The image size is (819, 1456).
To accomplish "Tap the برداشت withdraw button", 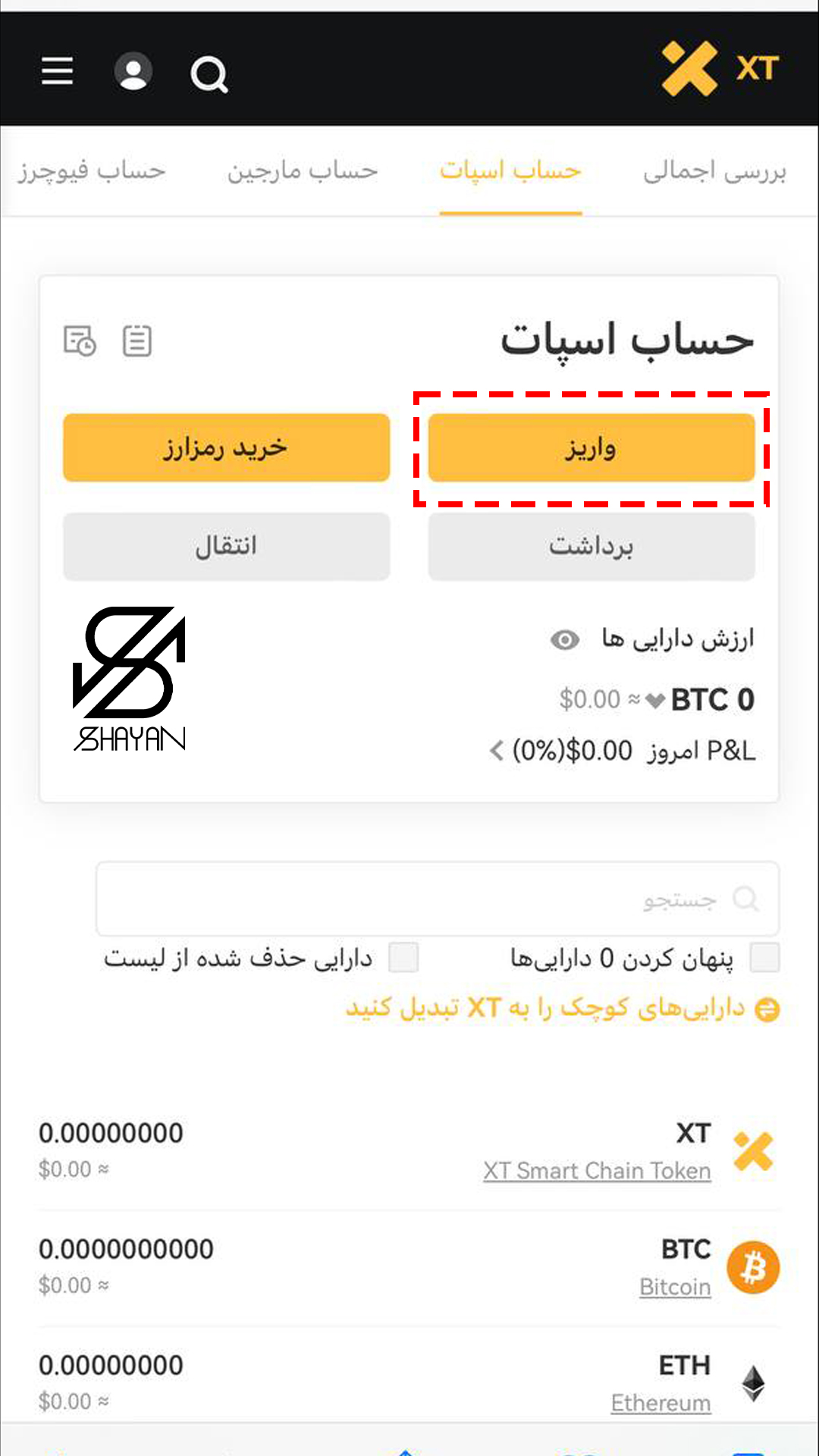I will click(591, 546).
